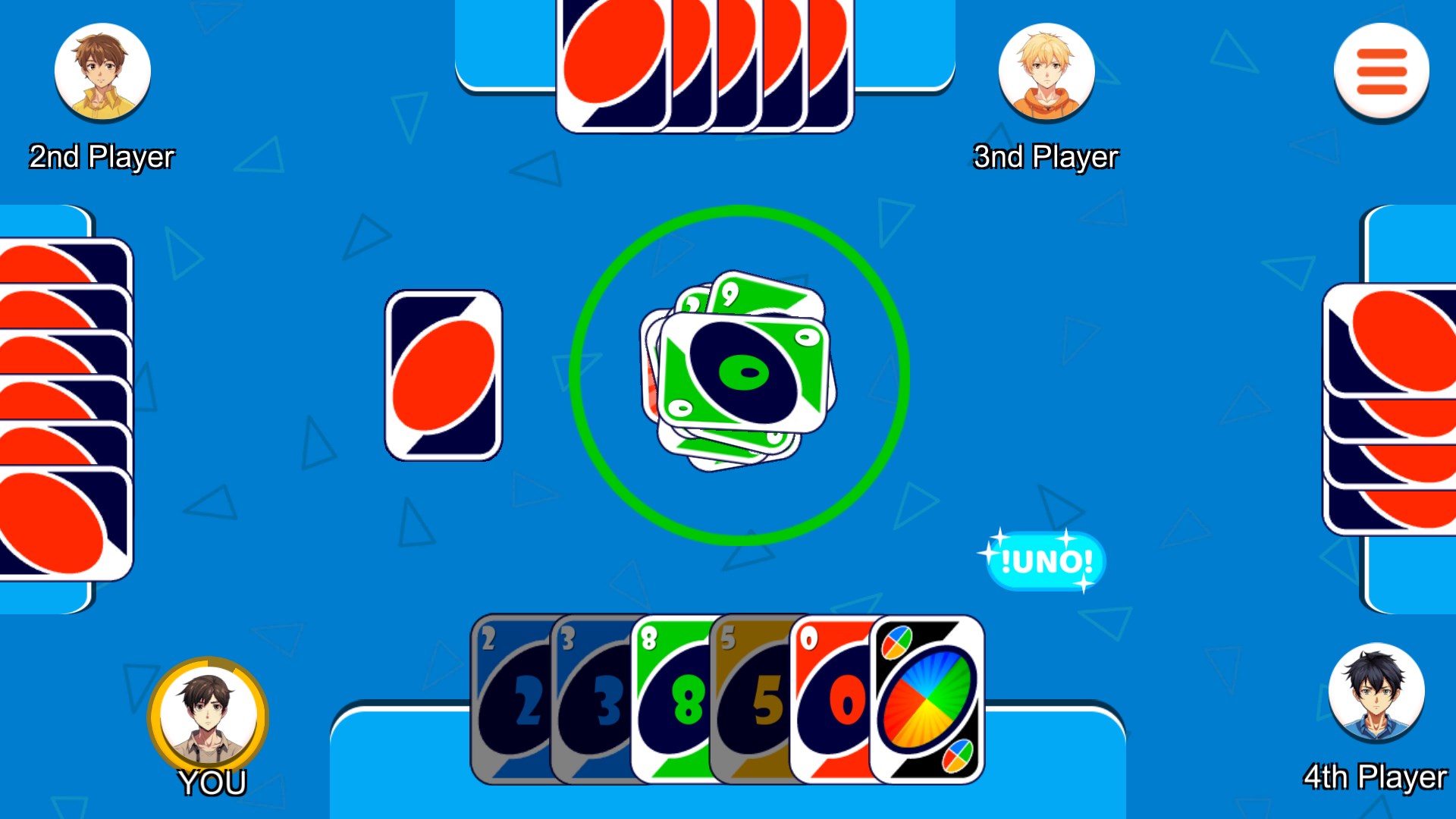Call UNO with the !UNO! button
The height and width of the screenshot is (819, 1456).
(1046, 562)
